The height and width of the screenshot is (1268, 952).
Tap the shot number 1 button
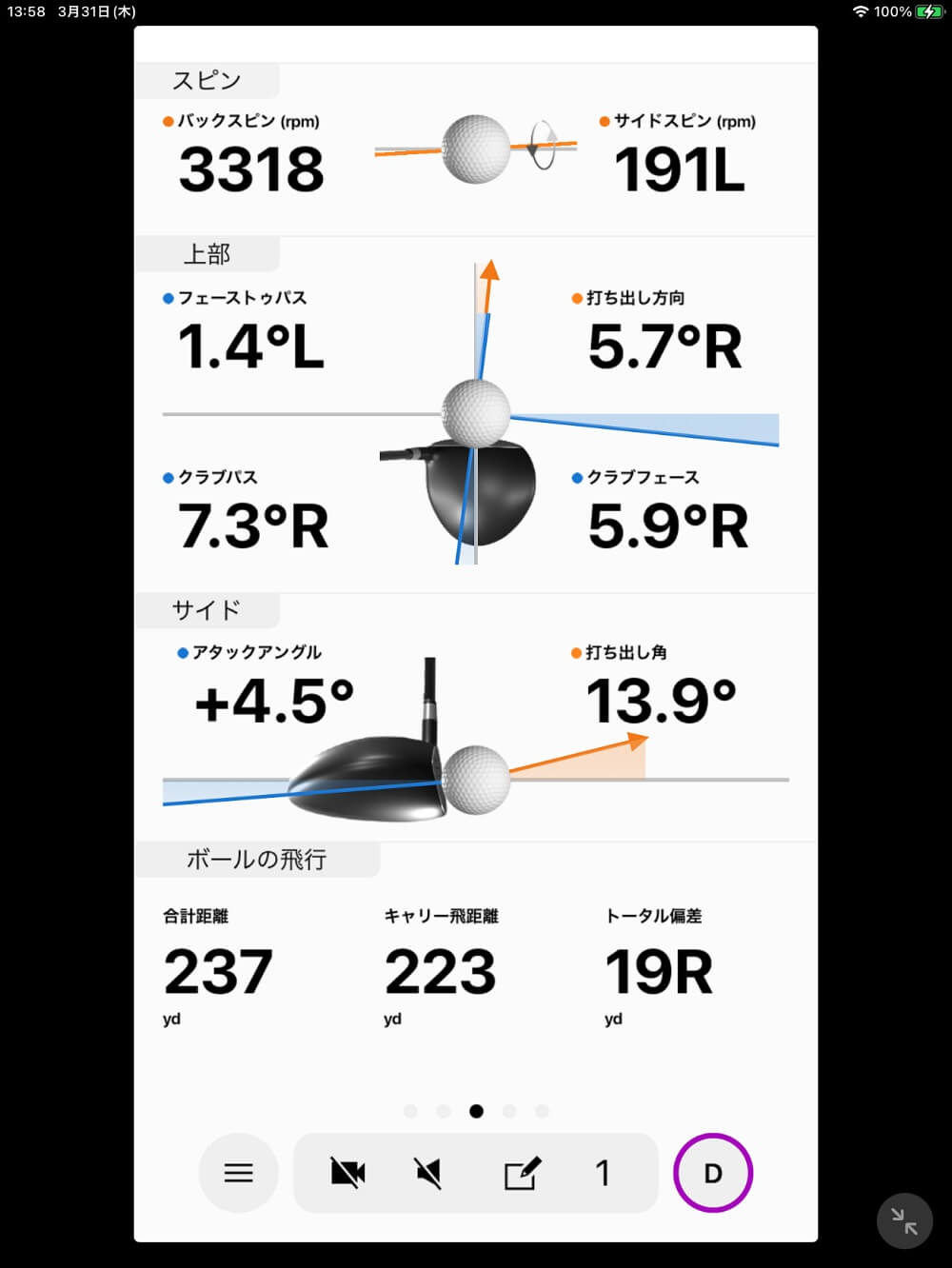click(602, 1173)
